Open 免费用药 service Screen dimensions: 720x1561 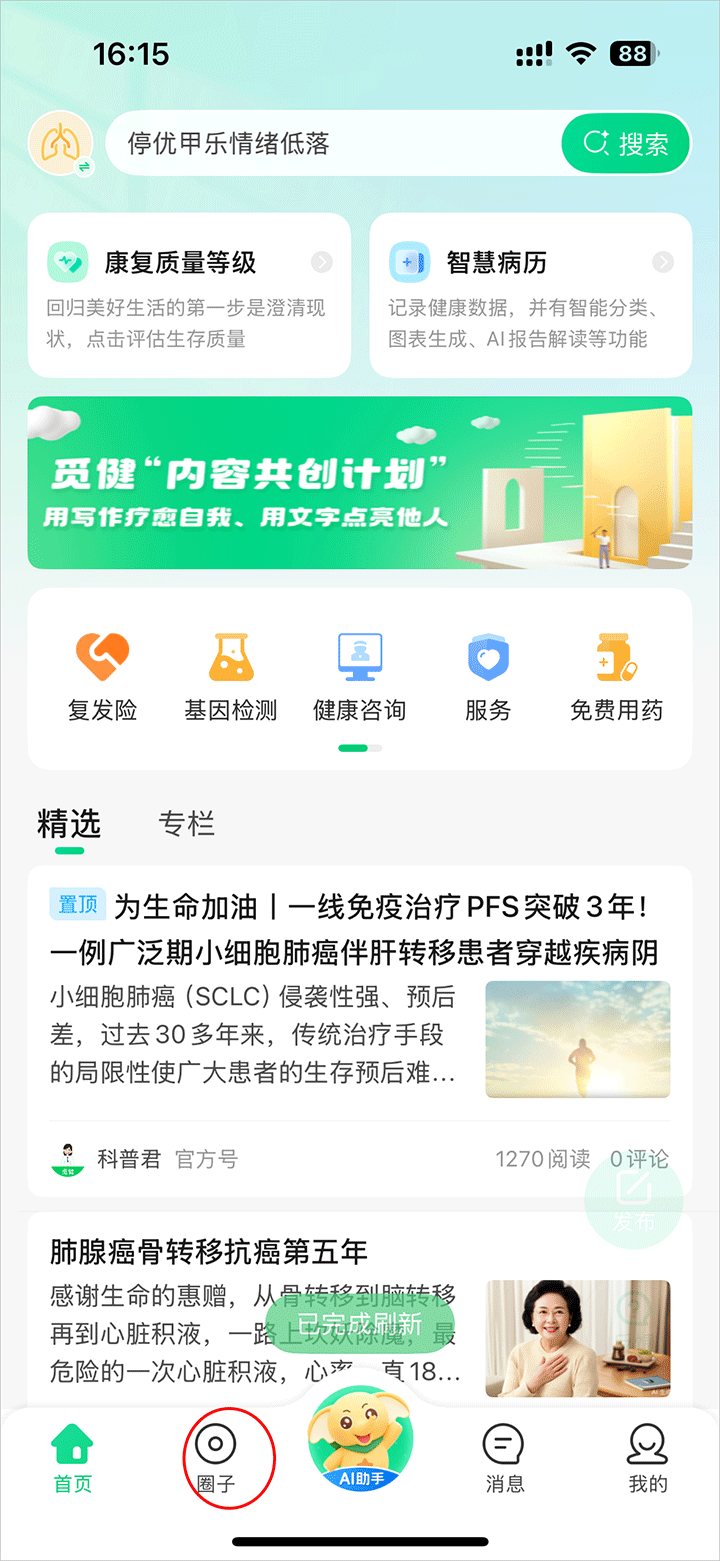pyautogui.click(x=616, y=677)
